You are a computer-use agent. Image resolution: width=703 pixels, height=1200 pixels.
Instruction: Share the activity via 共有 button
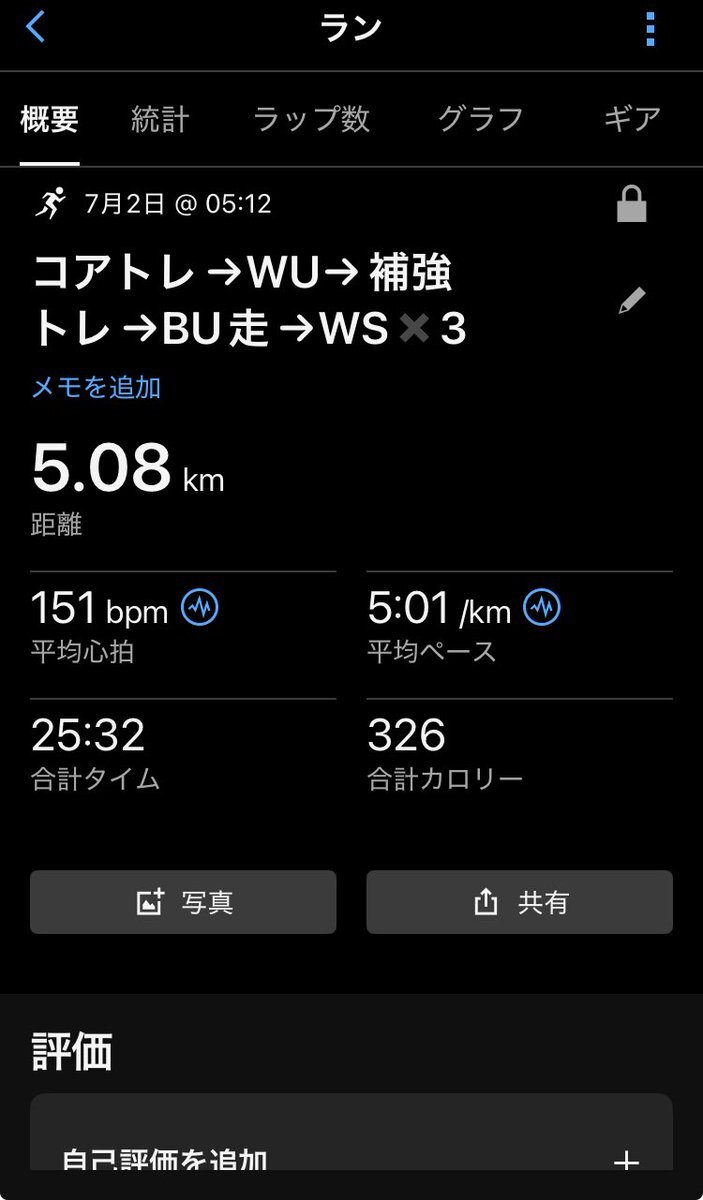click(x=520, y=902)
